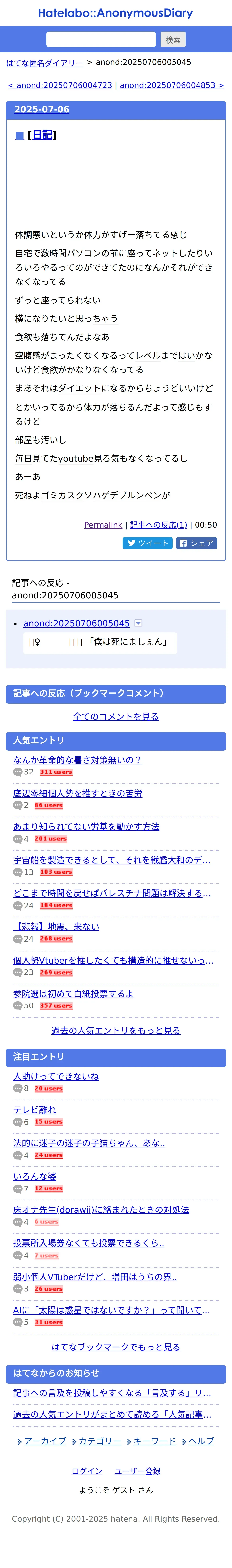Tap the search input field
Screen dimensions: 232x1568
tap(101, 40)
